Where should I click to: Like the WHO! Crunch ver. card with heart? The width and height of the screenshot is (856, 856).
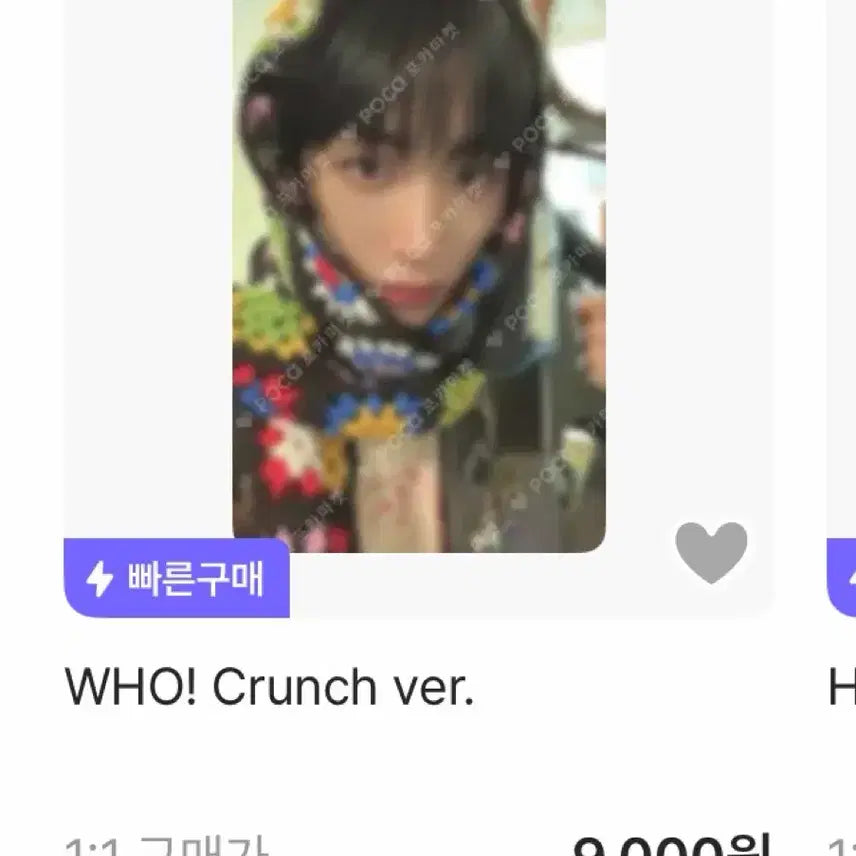click(x=711, y=552)
